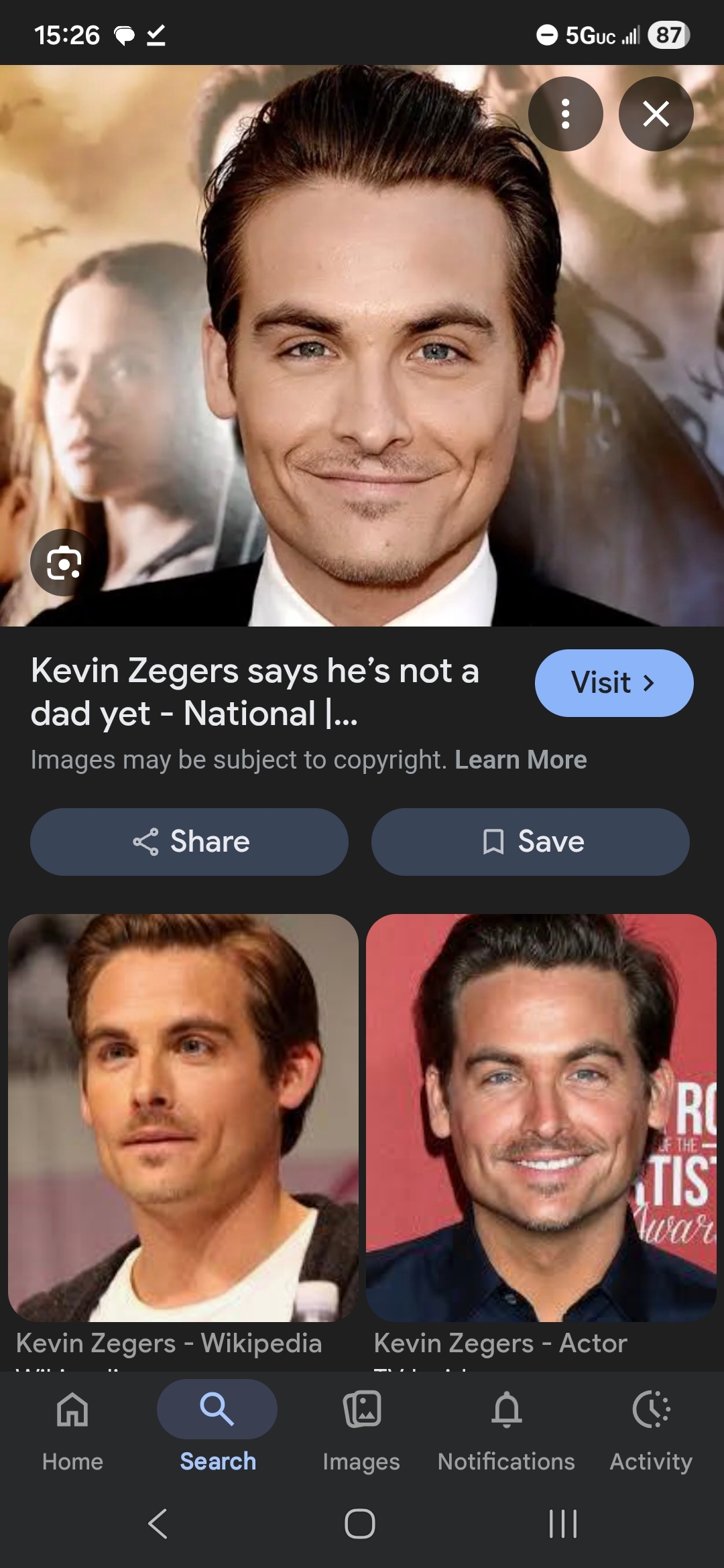This screenshot has width=724, height=1568.
Task: Search this image with Google Lens
Action: [64, 563]
